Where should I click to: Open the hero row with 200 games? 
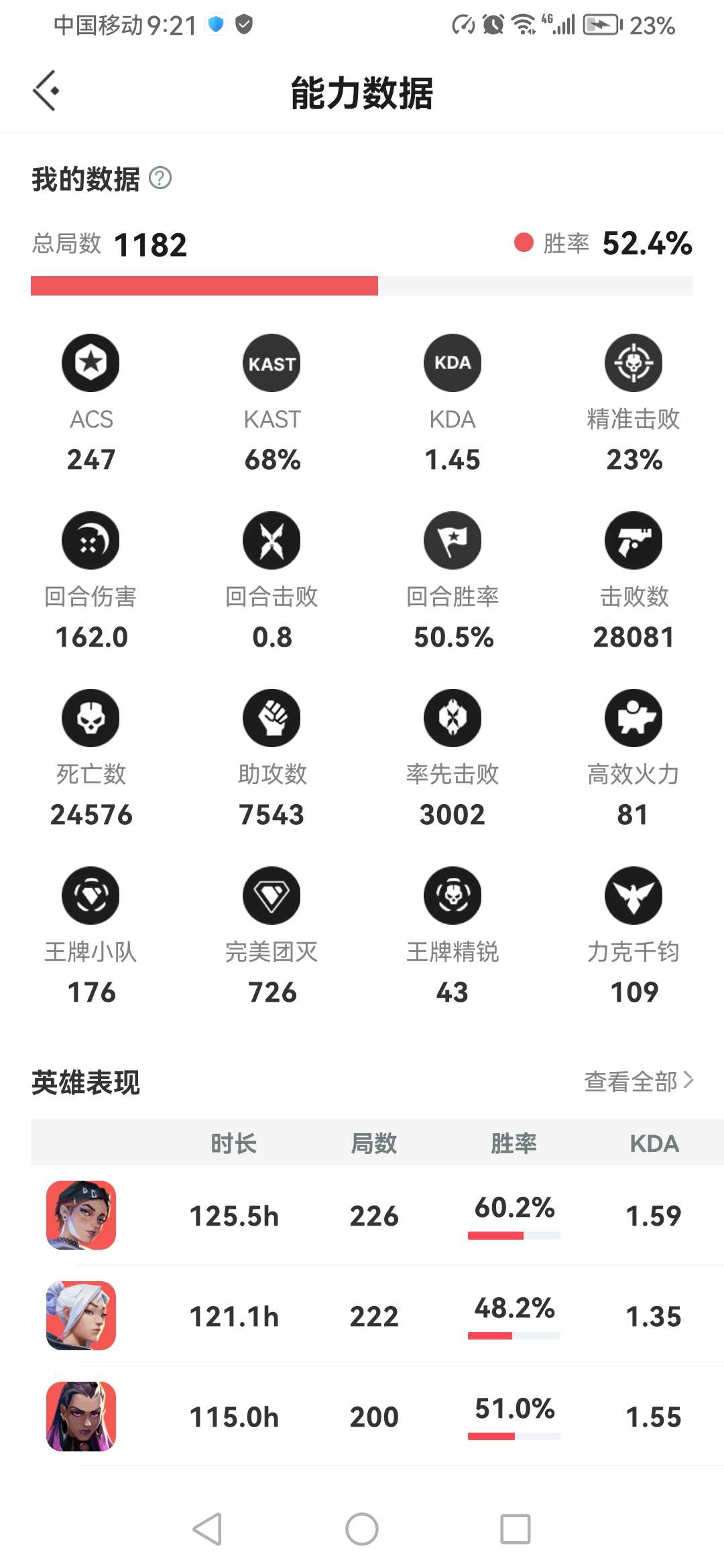(374, 1417)
